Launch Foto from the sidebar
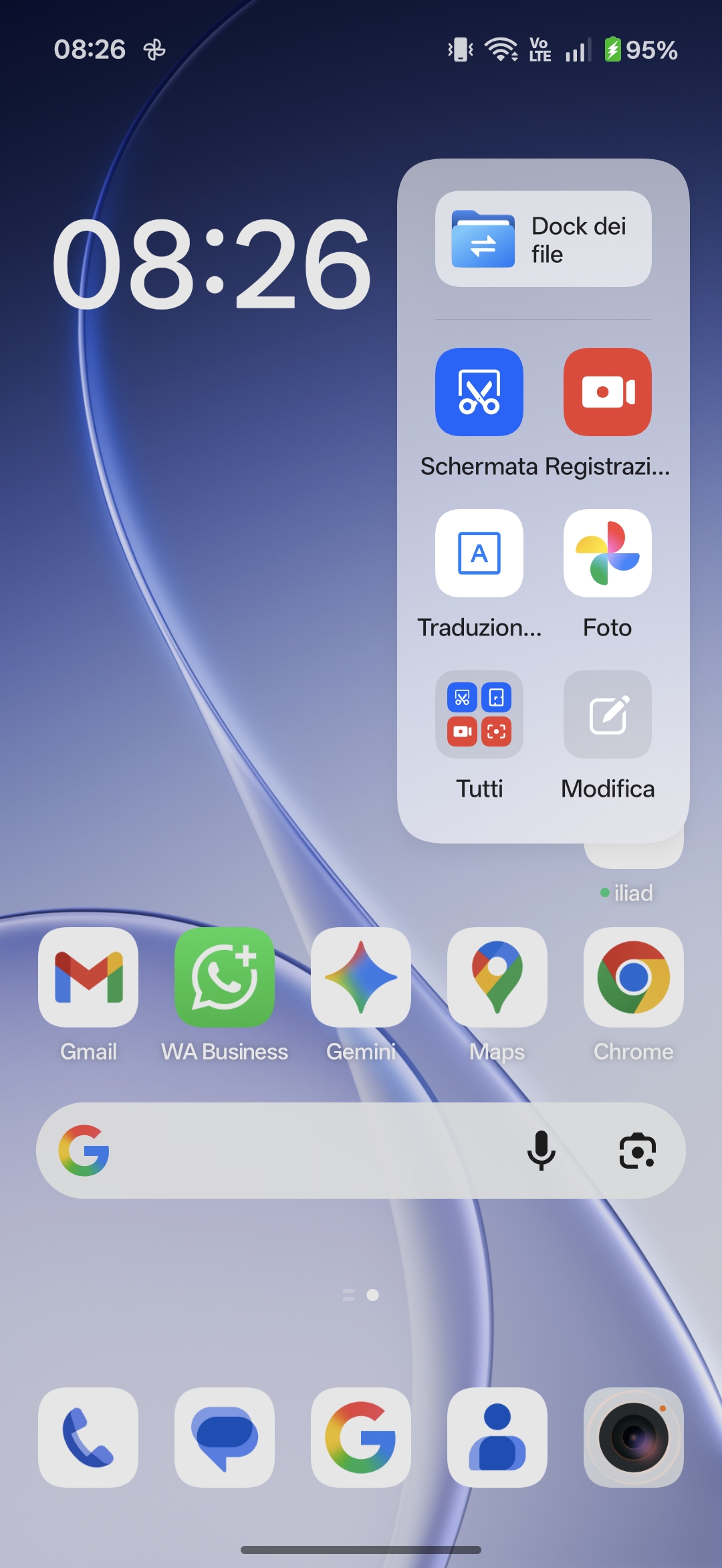 tap(607, 553)
